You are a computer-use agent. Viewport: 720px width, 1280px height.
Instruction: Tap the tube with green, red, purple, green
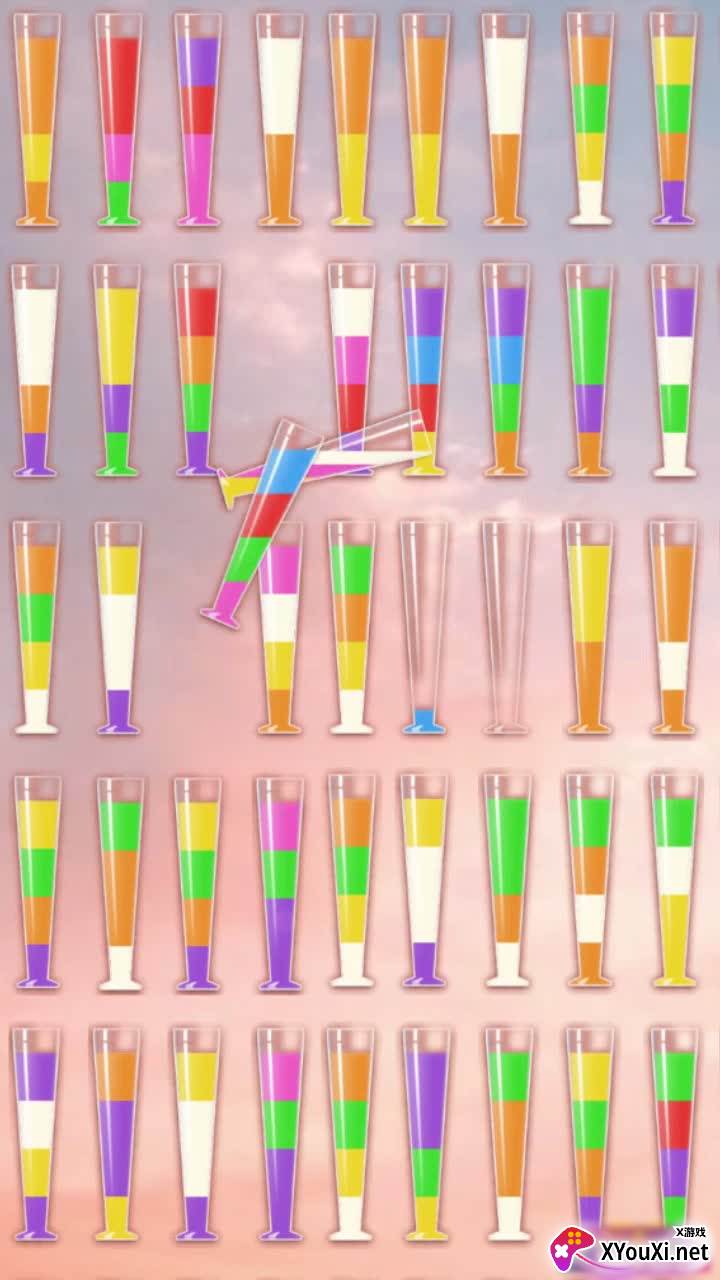click(674, 1135)
